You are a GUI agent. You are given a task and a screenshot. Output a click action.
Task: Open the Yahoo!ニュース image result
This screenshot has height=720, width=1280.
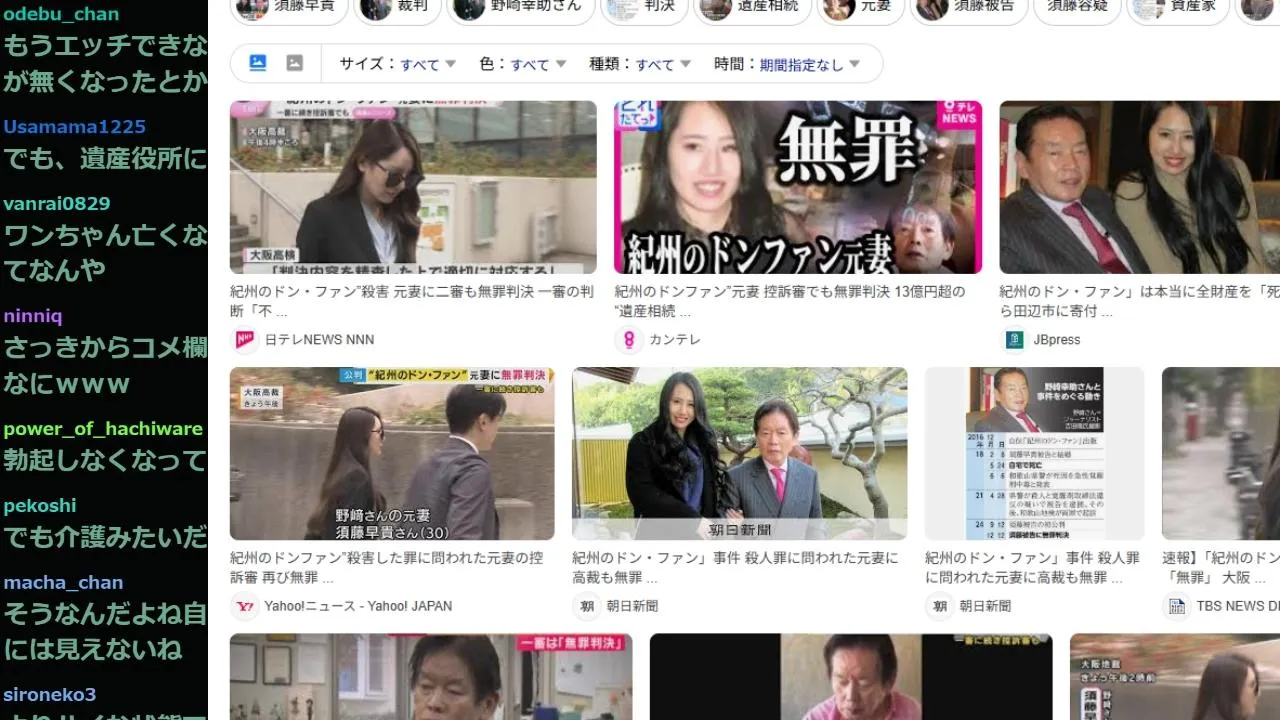pos(392,454)
